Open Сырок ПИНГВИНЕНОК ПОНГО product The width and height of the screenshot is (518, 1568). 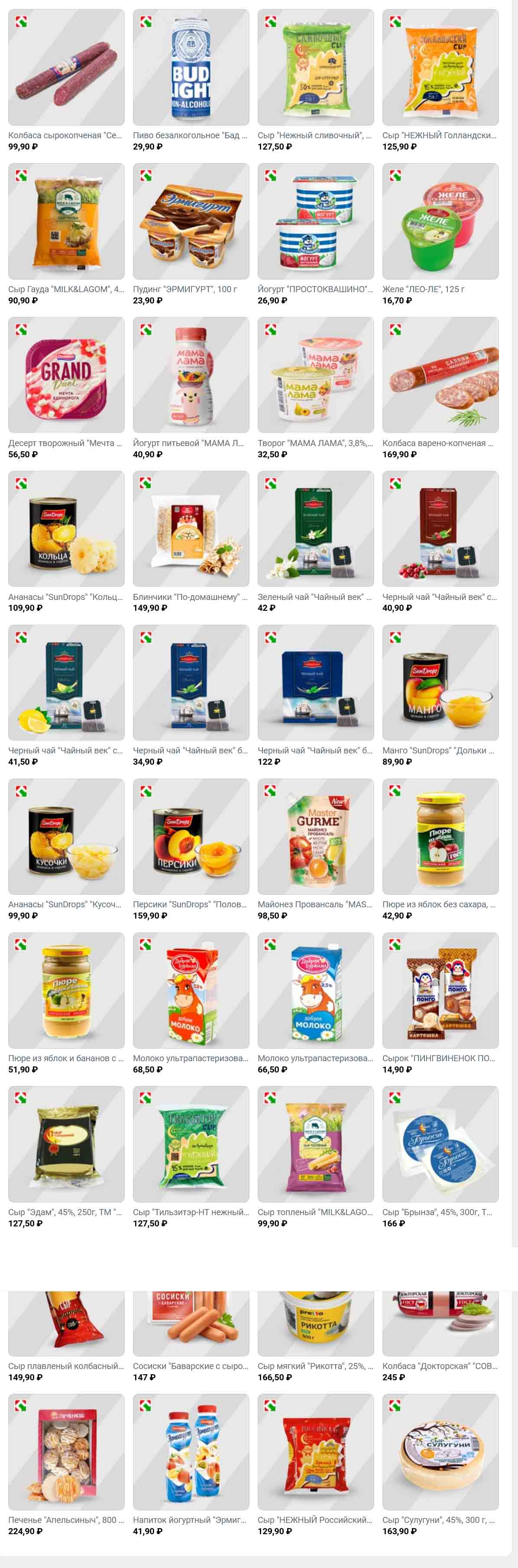[x=440, y=990]
